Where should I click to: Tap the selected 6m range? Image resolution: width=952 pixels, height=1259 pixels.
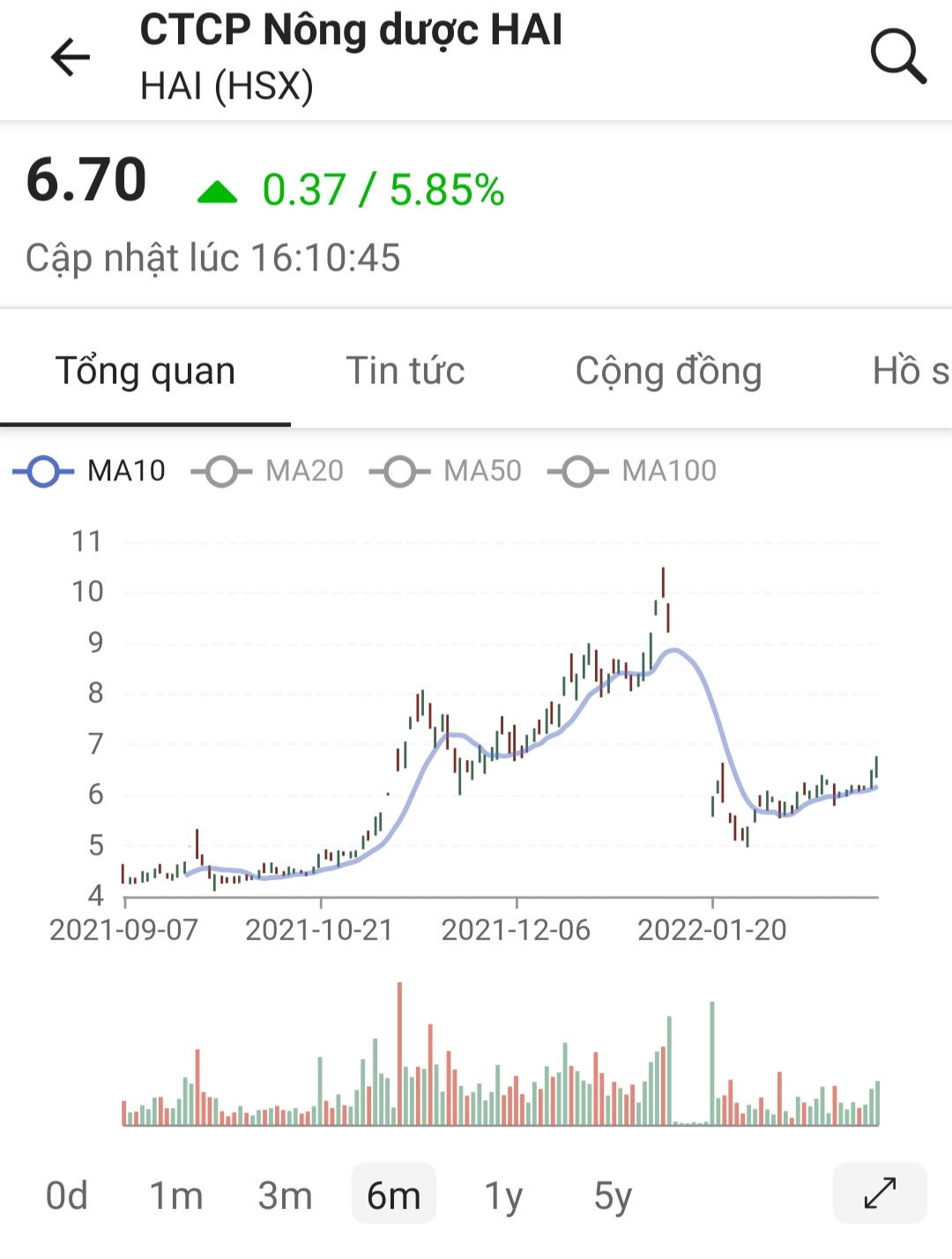(x=393, y=1196)
